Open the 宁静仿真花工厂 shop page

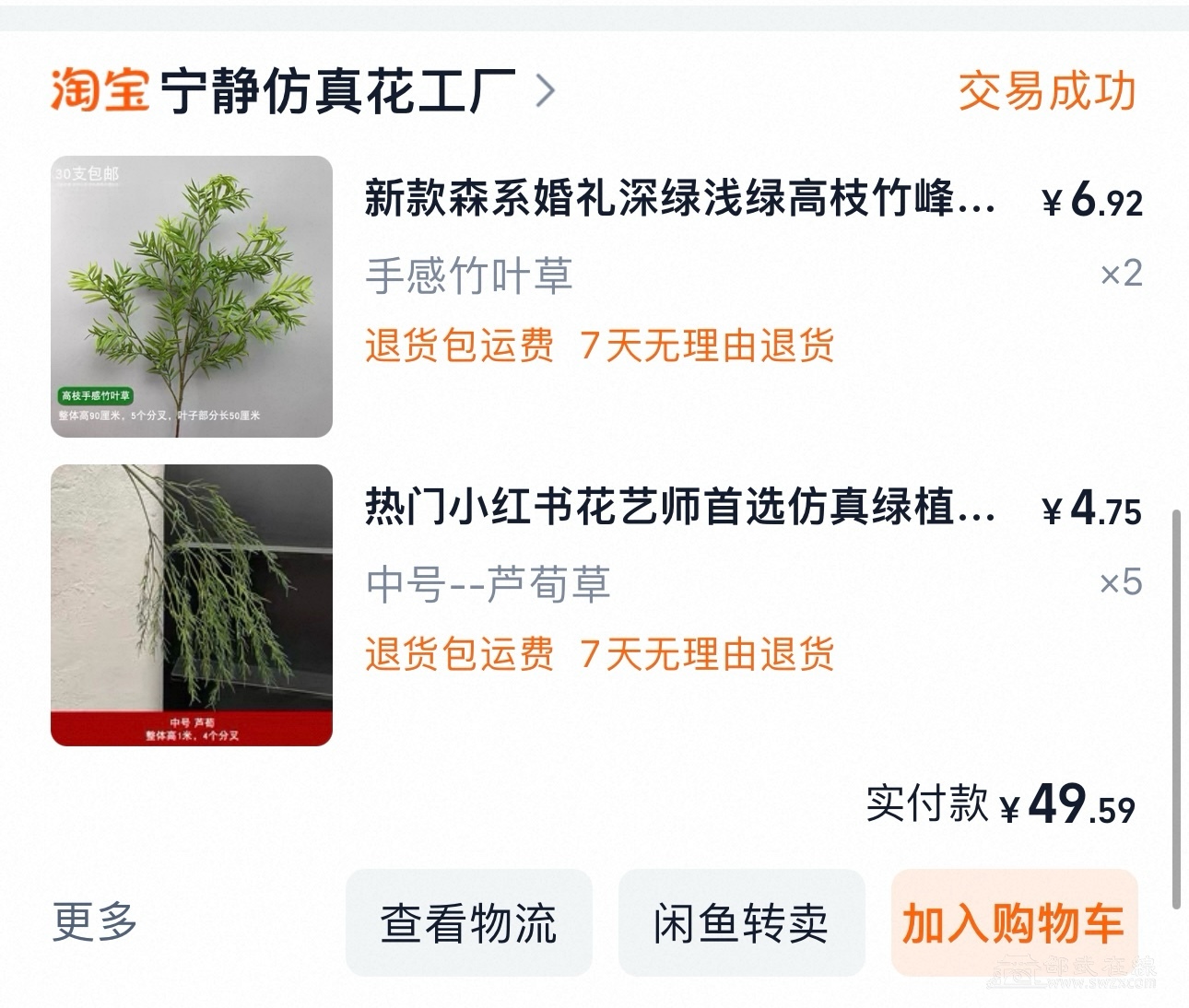click(338, 91)
